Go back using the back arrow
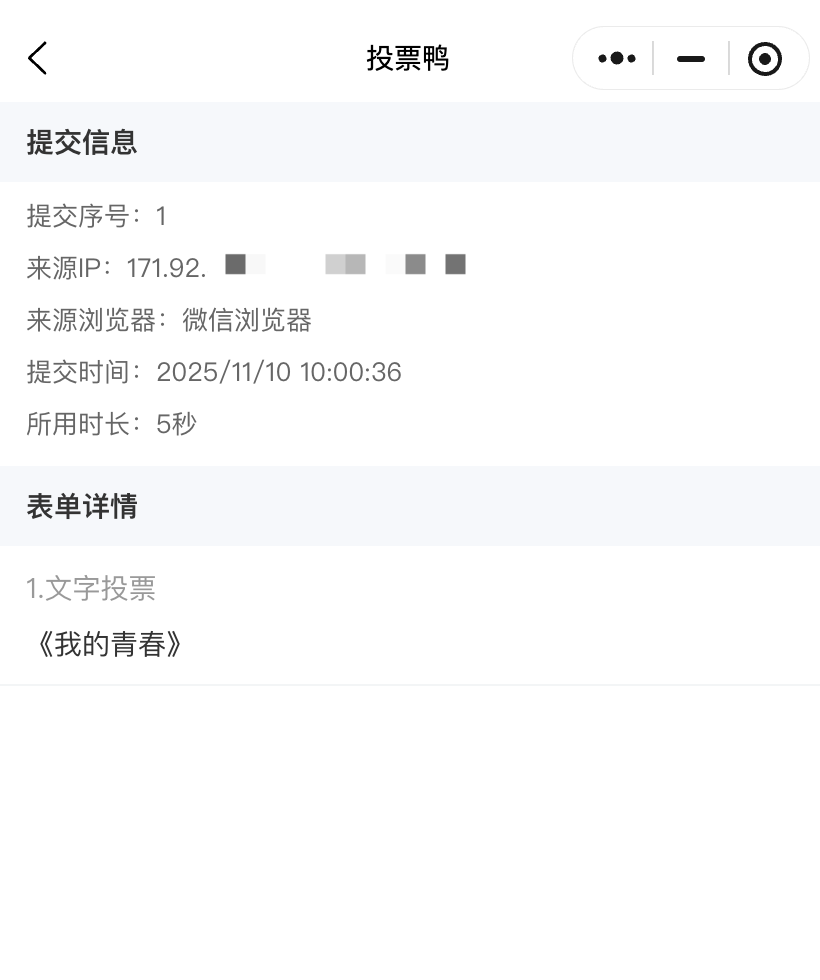This screenshot has height=980, width=820. pos(38,59)
